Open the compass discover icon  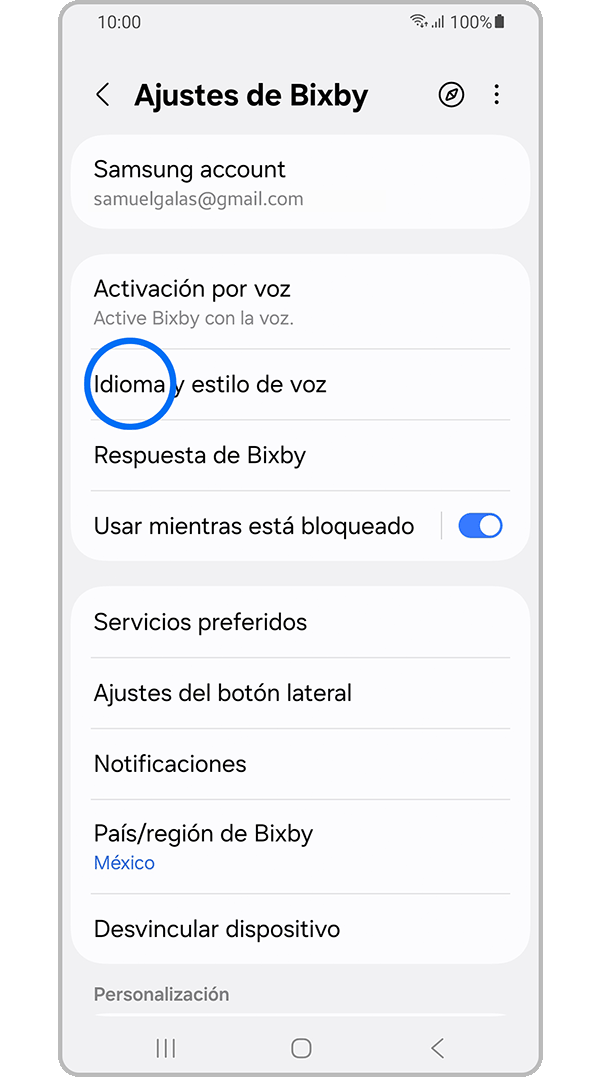[x=452, y=95]
